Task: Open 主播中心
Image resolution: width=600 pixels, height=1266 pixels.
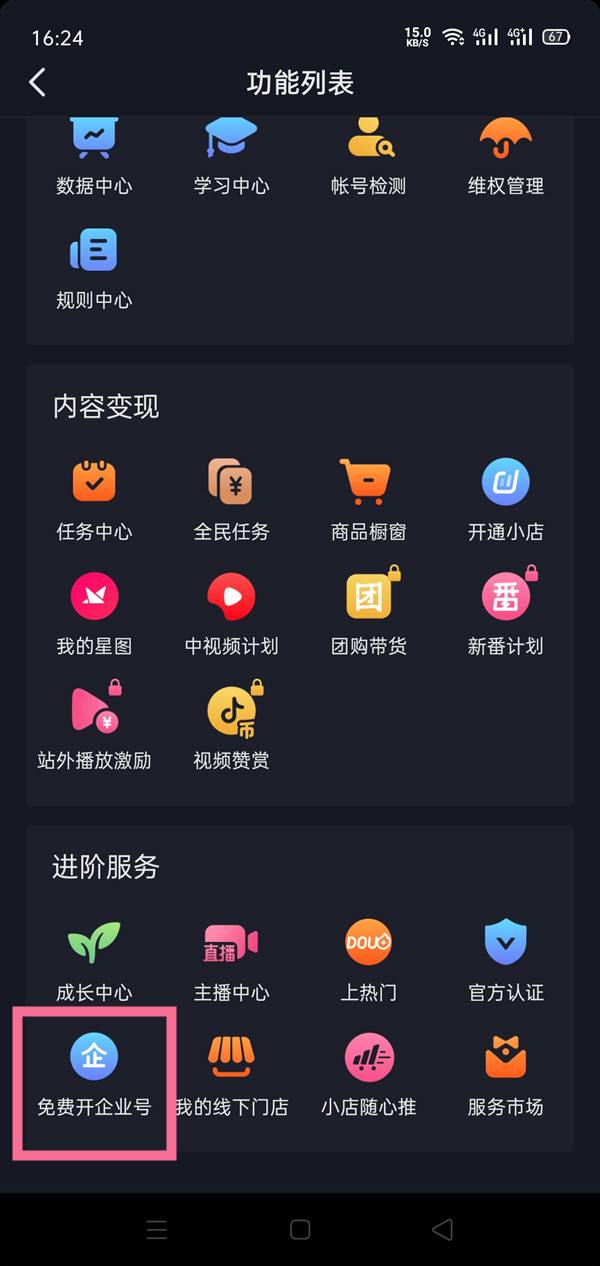Action: [x=231, y=960]
